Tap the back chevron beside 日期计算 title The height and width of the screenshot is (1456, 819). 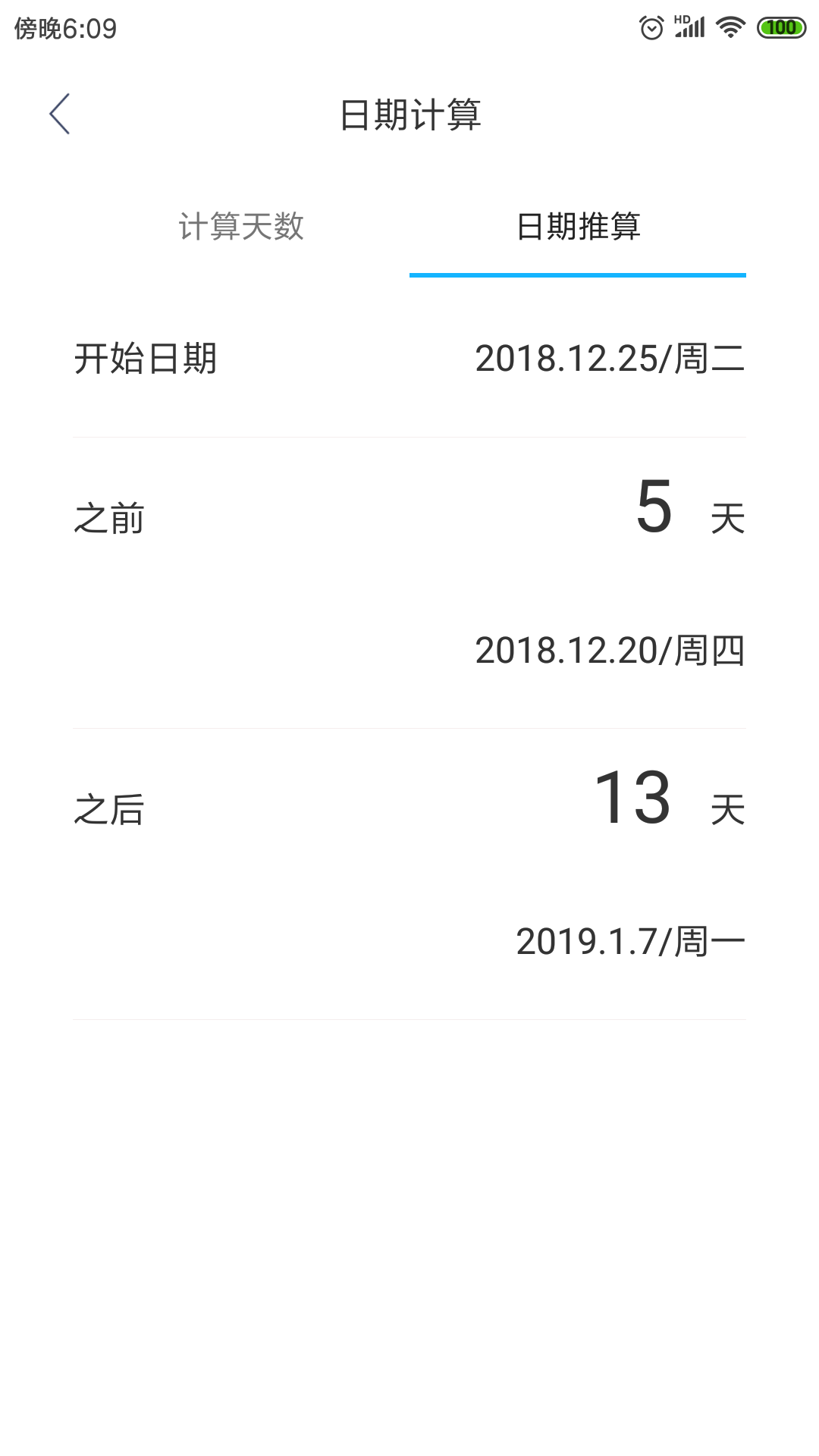(x=59, y=114)
